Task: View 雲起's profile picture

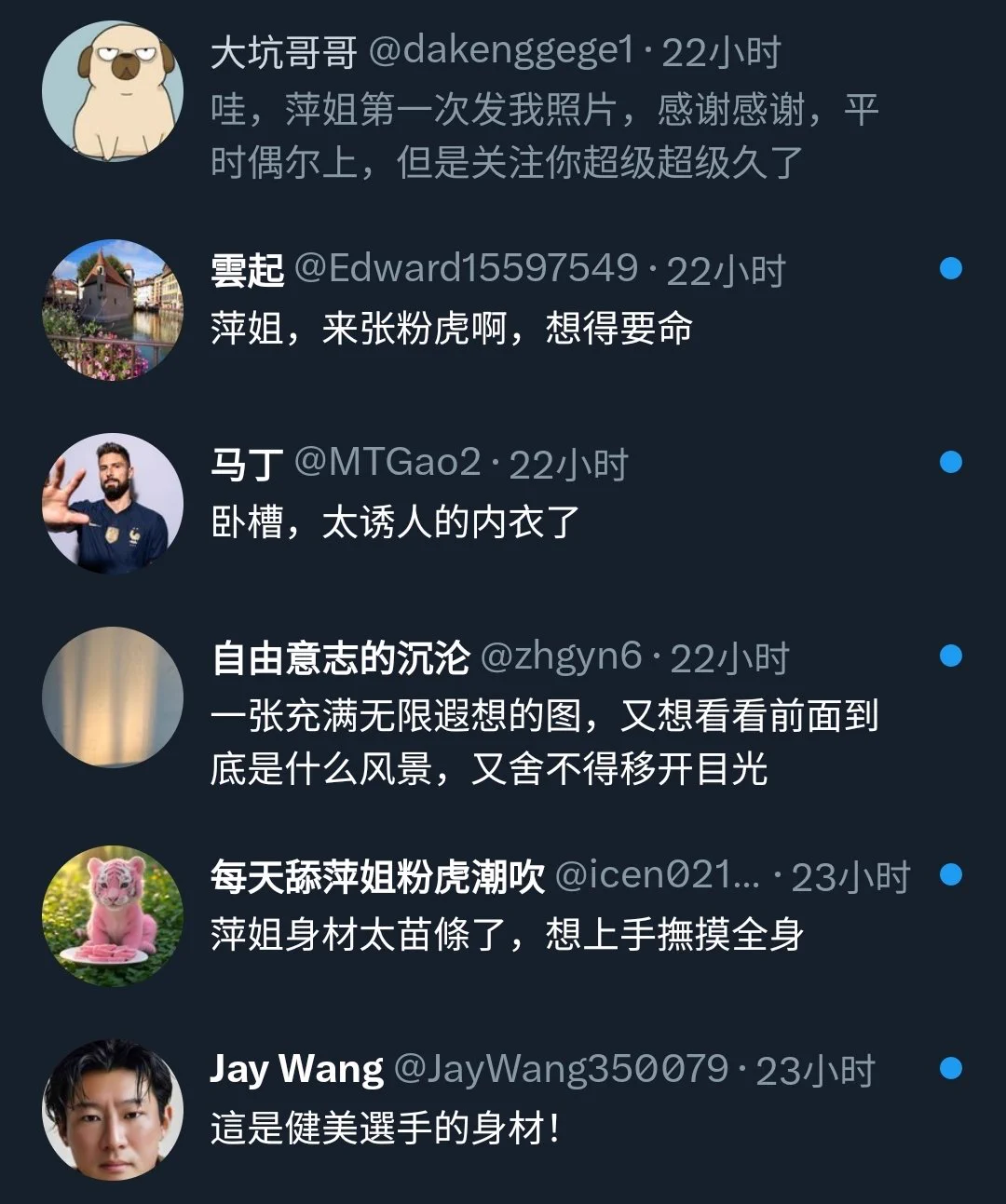Action: (x=113, y=309)
